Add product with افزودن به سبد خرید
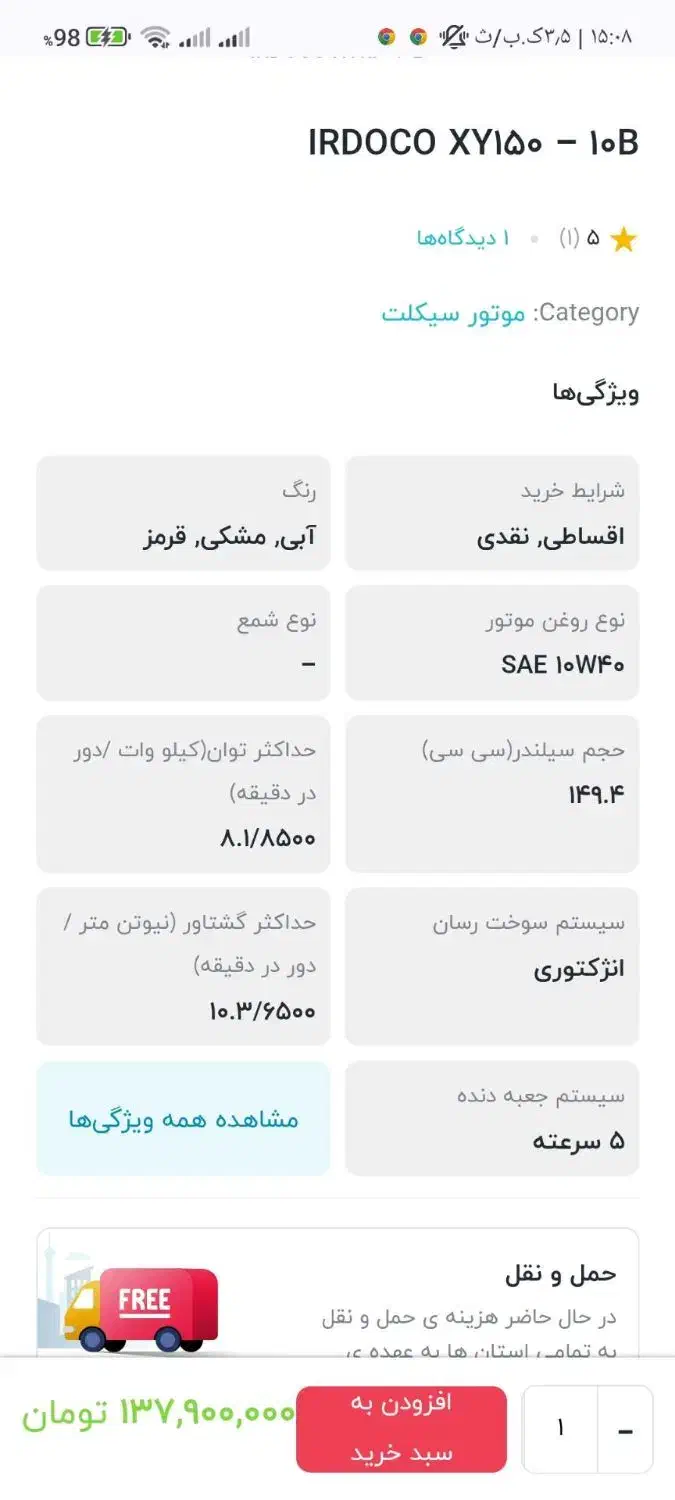 click(x=401, y=1428)
